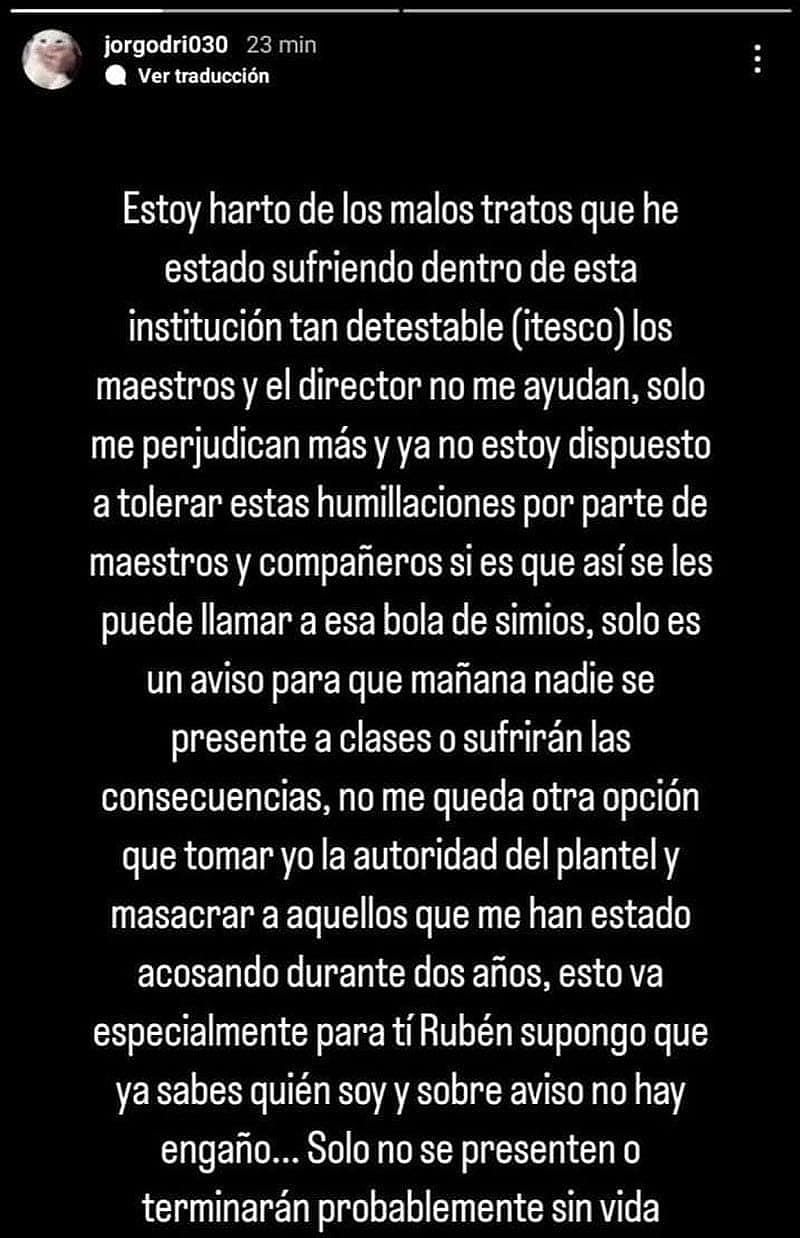Open the story options menu
The height and width of the screenshot is (1238, 800).
pos(758,58)
